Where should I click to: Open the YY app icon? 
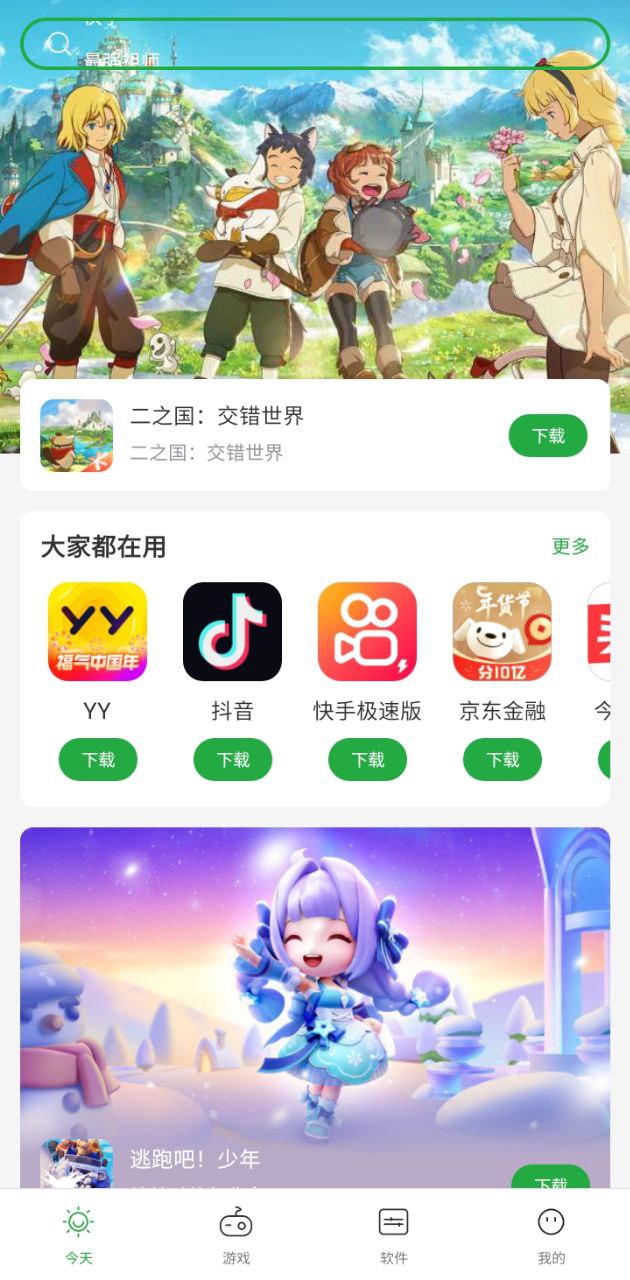(x=97, y=632)
